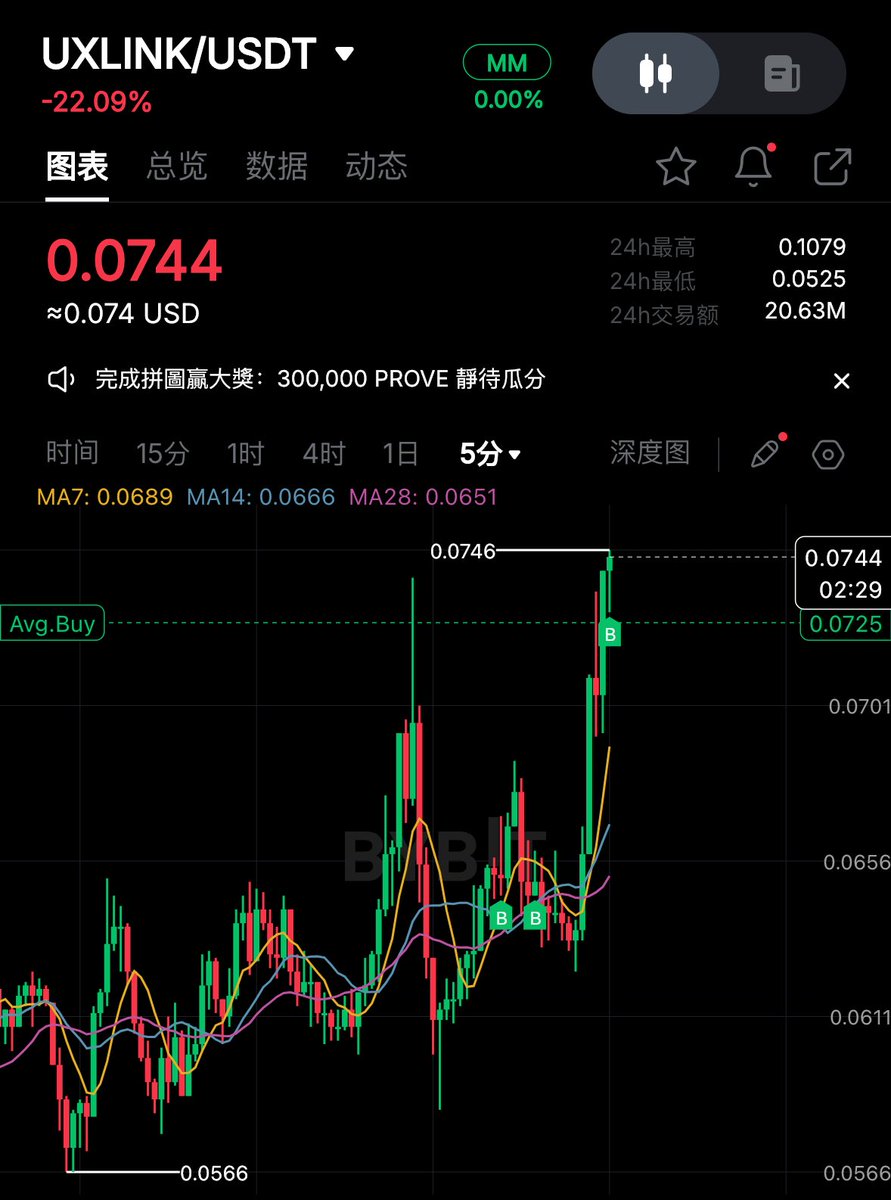The image size is (891, 1200).
Task: Expand the 5分 interval dropdown
Action: coord(490,454)
